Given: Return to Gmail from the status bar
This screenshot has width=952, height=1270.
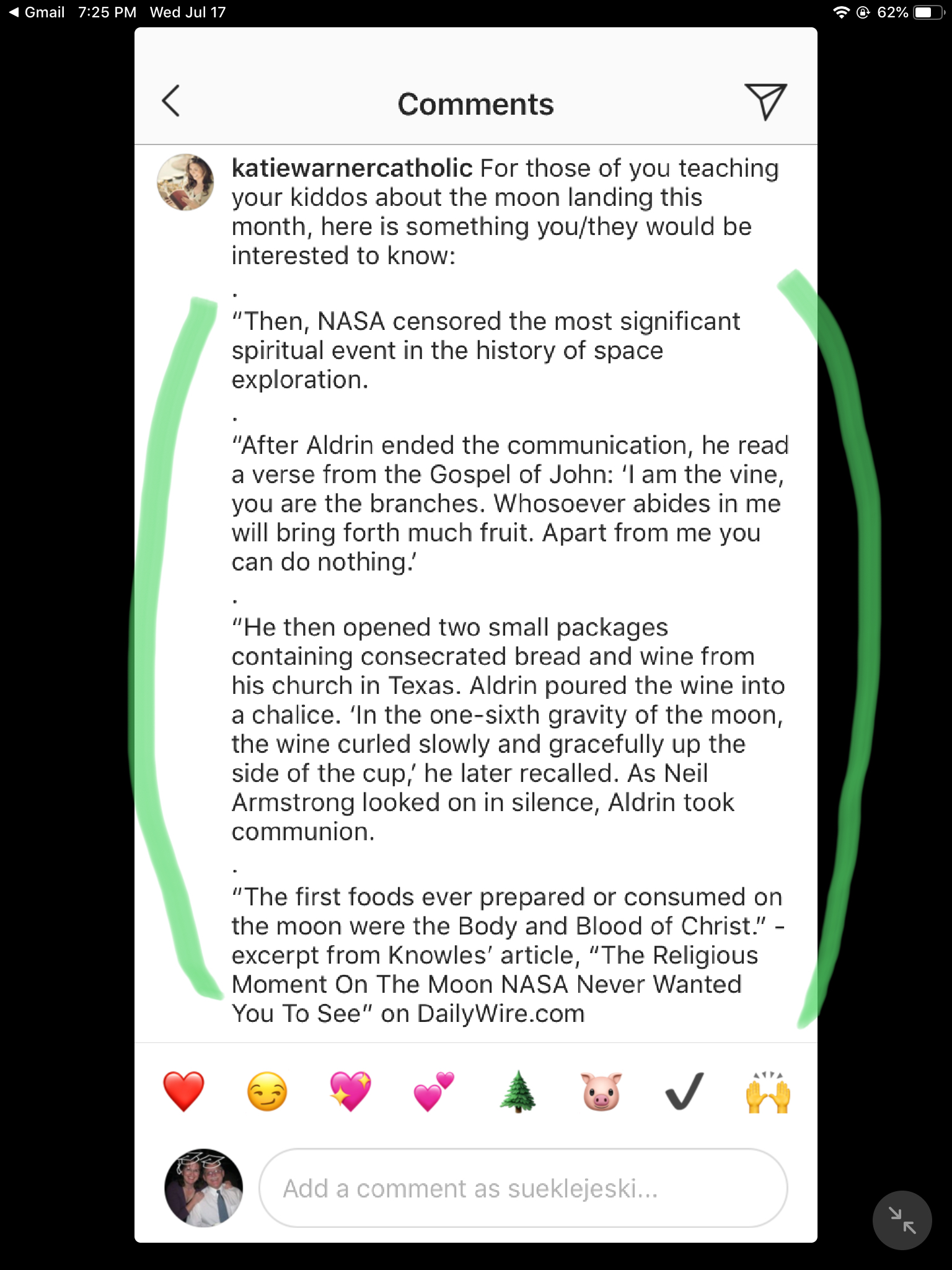Looking at the screenshot, I should [37, 12].
